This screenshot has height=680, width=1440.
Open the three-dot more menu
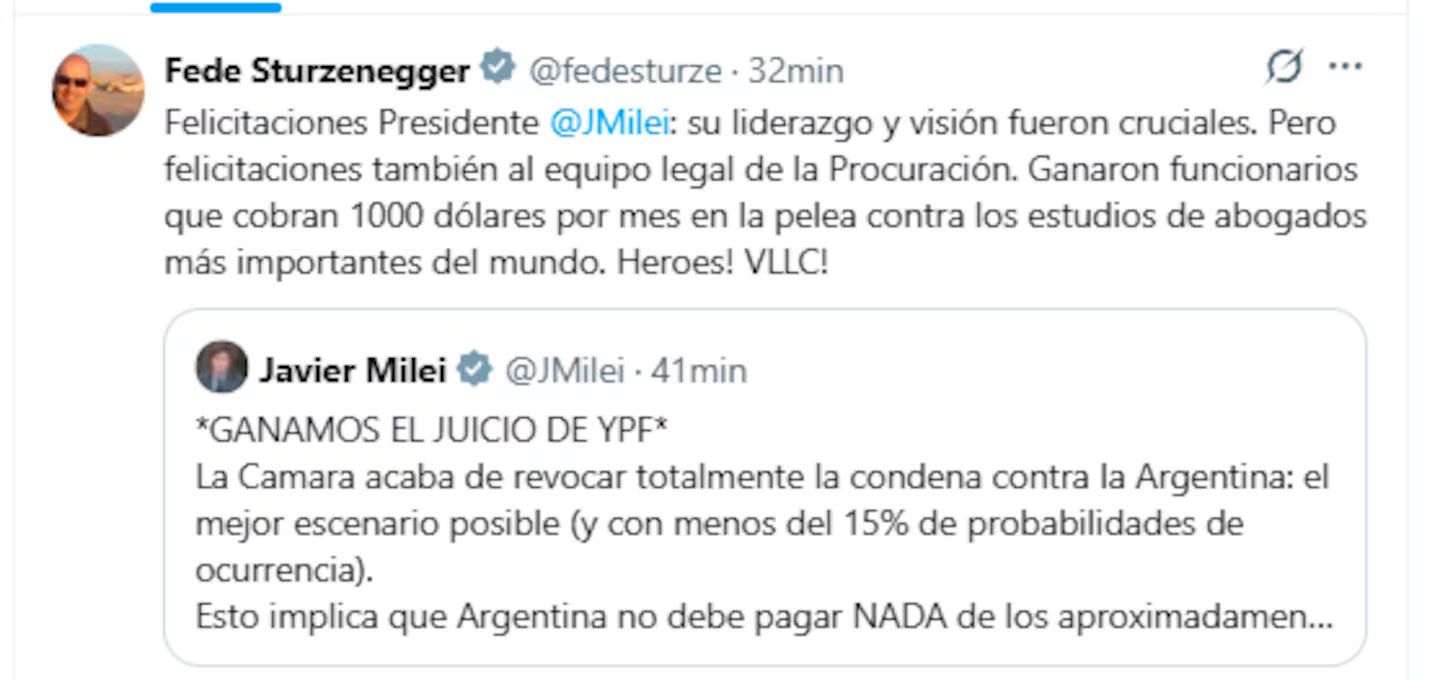pos(1345,67)
